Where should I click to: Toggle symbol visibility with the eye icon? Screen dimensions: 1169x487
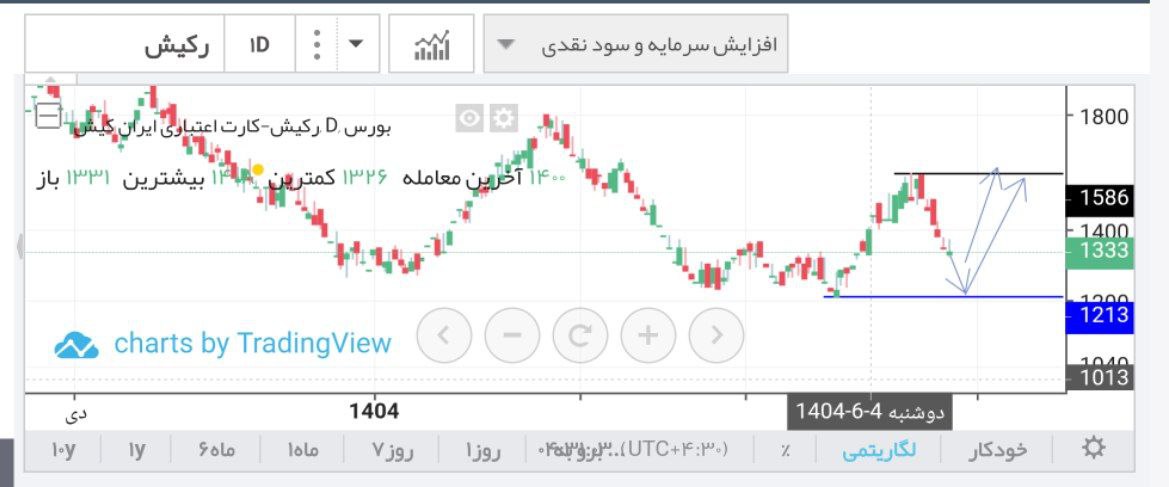click(x=470, y=119)
